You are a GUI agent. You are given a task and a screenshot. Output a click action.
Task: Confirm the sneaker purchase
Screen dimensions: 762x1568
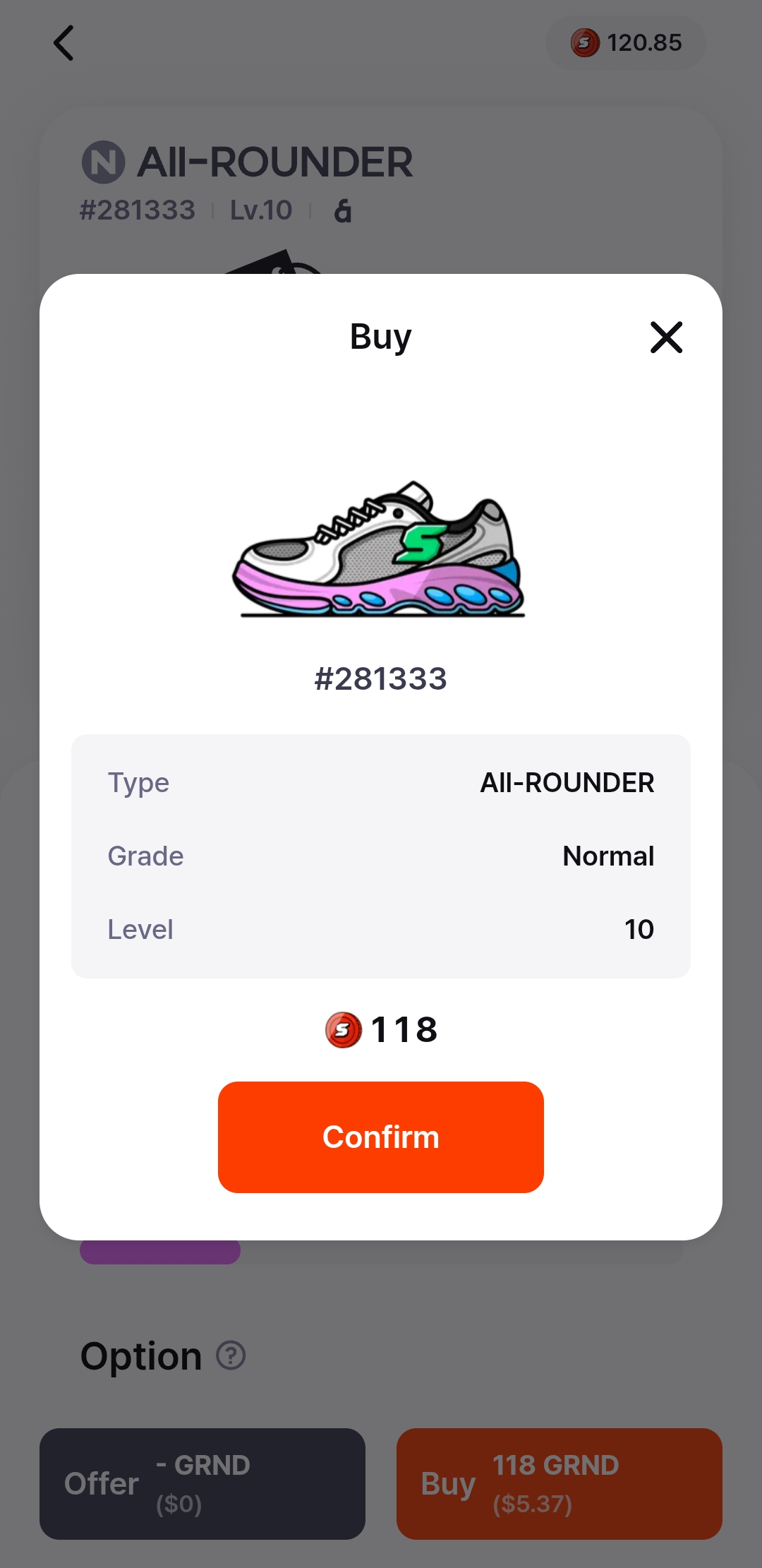[380, 1137]
